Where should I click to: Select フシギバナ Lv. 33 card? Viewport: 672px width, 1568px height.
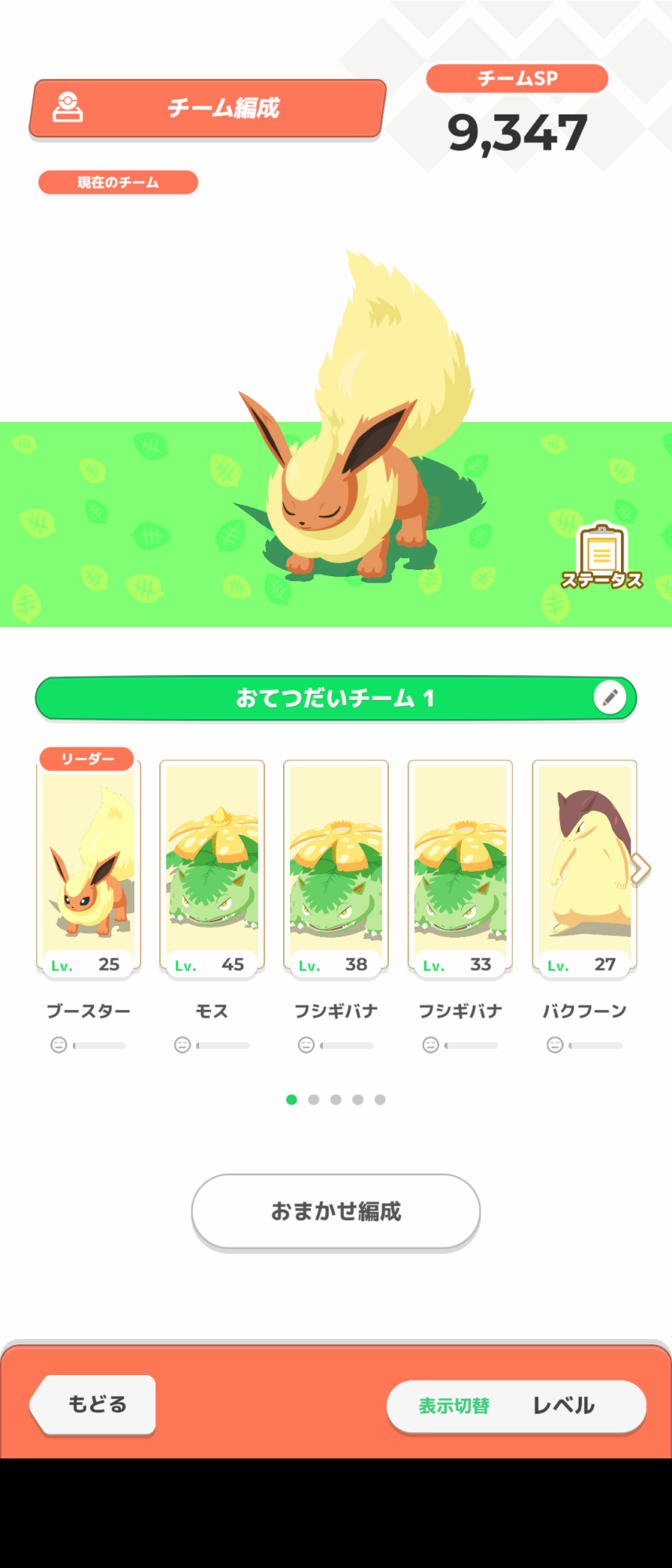point(460,866)
